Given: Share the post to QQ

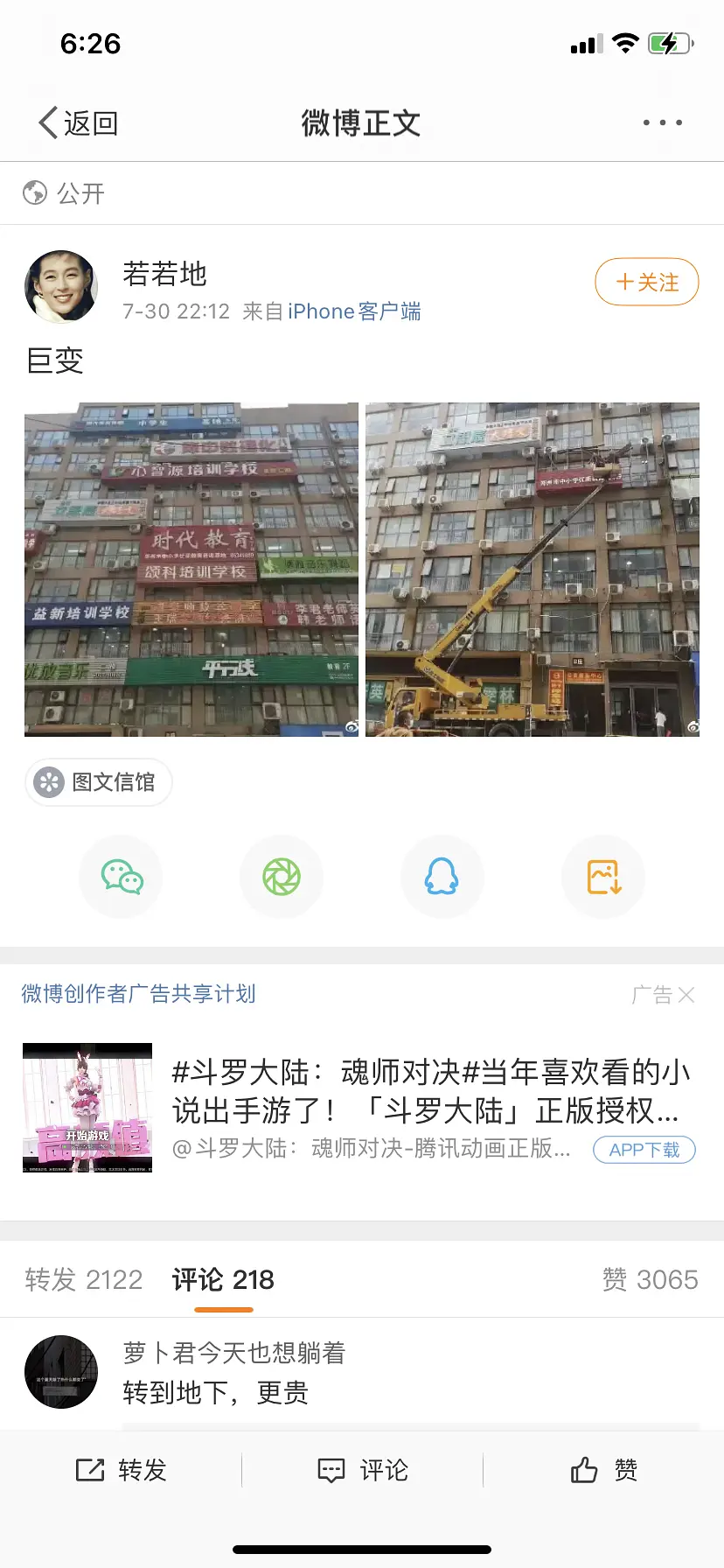Looking at the screenshot, I should 442,877.
